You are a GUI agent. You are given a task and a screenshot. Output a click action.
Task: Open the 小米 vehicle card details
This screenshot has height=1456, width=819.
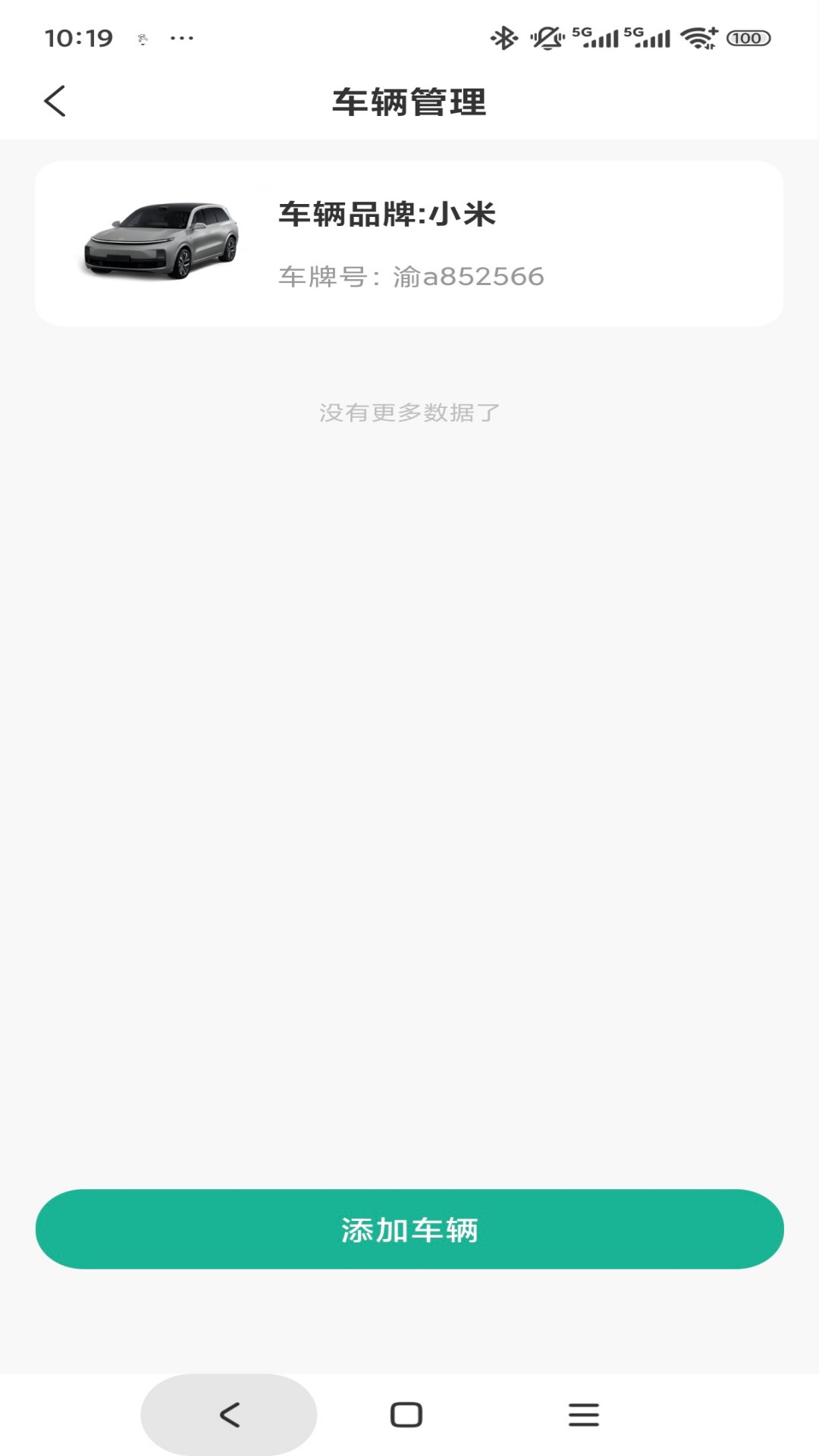(x=409, y=241)
